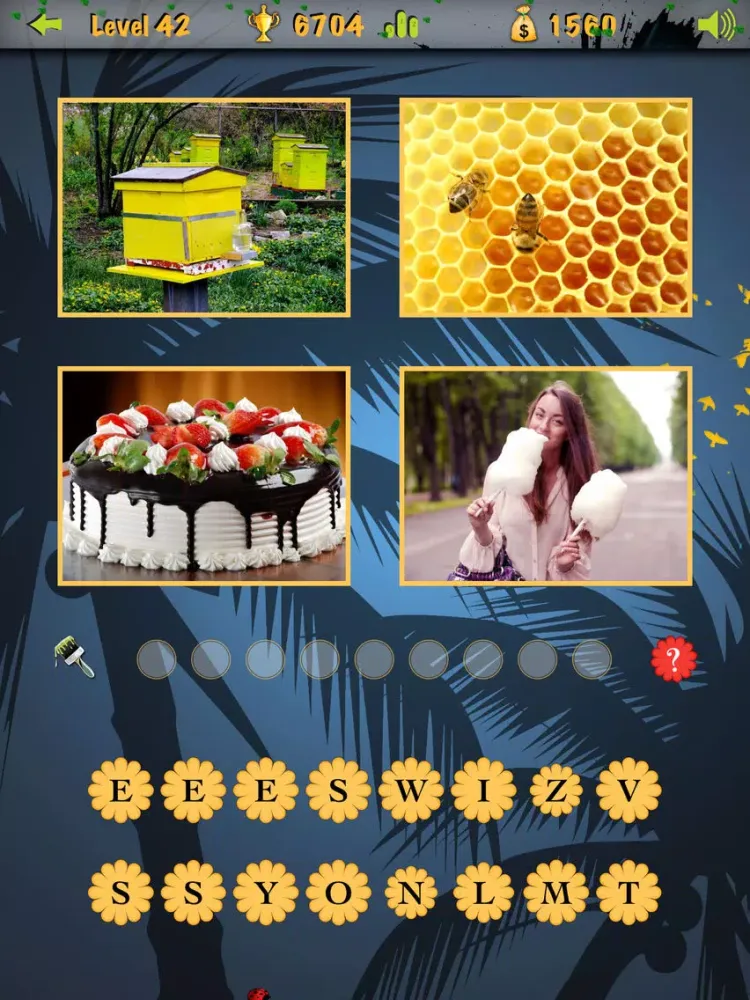750x1000 pixels.
Task: Select the letter Y tile
Action: pos(266,892)
